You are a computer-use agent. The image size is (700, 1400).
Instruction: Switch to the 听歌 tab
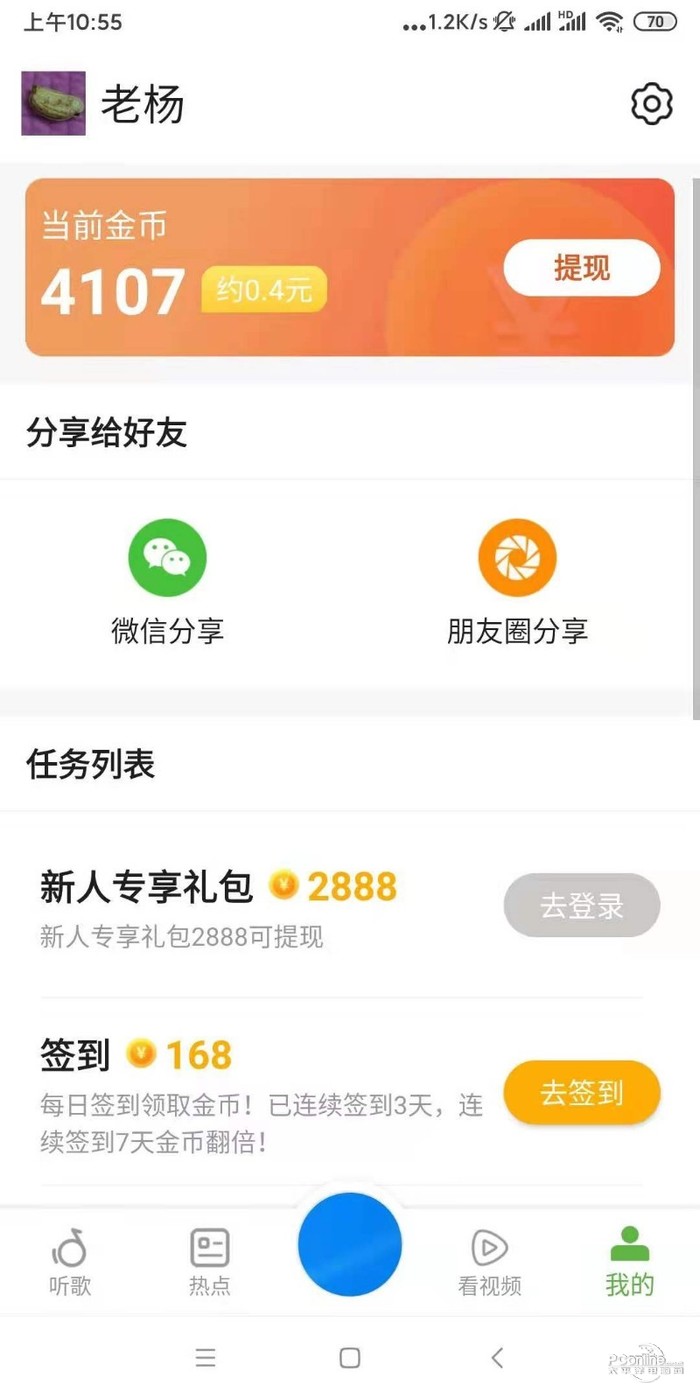point(70,1262)
